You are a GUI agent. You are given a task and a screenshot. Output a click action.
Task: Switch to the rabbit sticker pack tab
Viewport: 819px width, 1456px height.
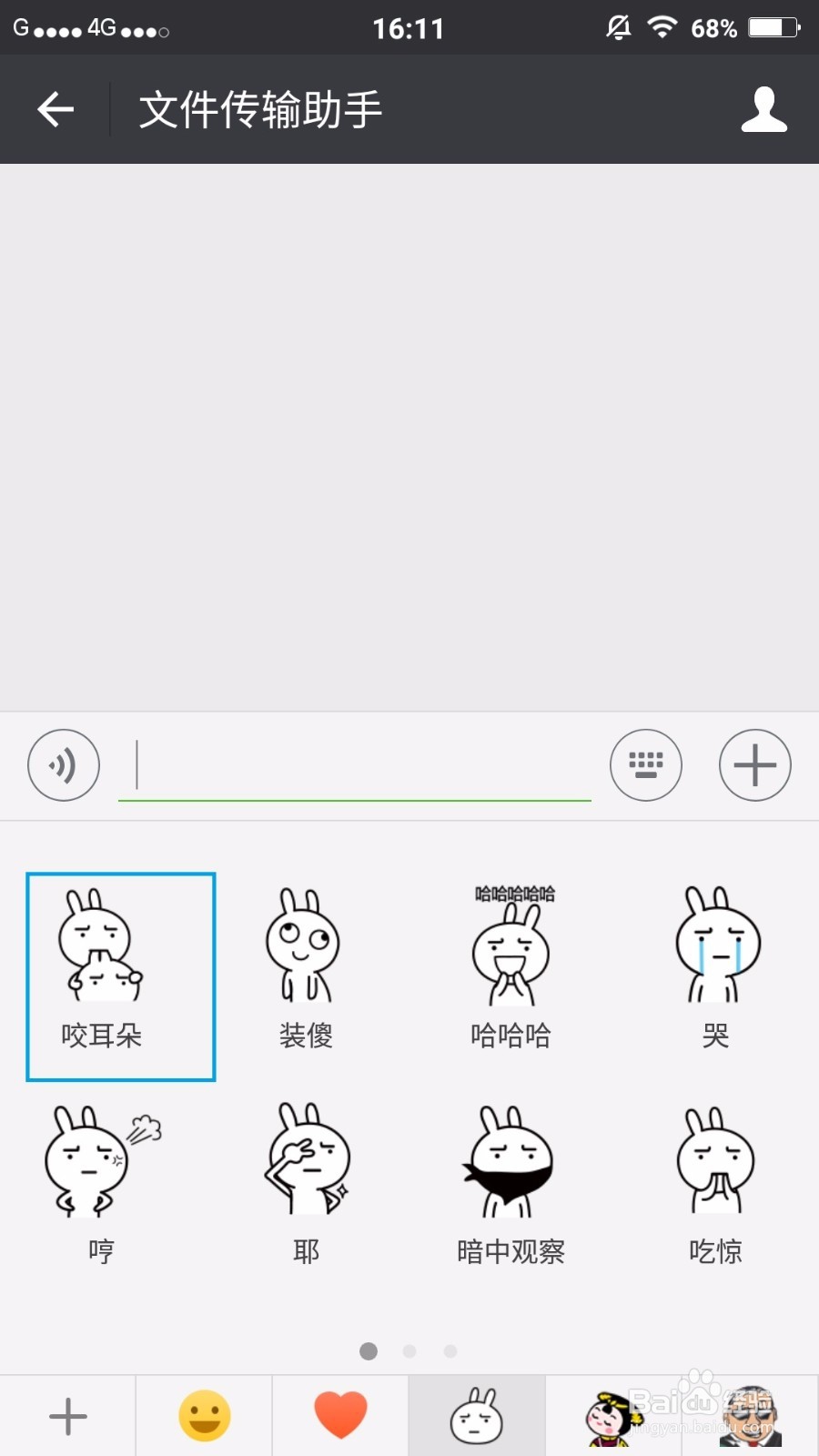476,1413
